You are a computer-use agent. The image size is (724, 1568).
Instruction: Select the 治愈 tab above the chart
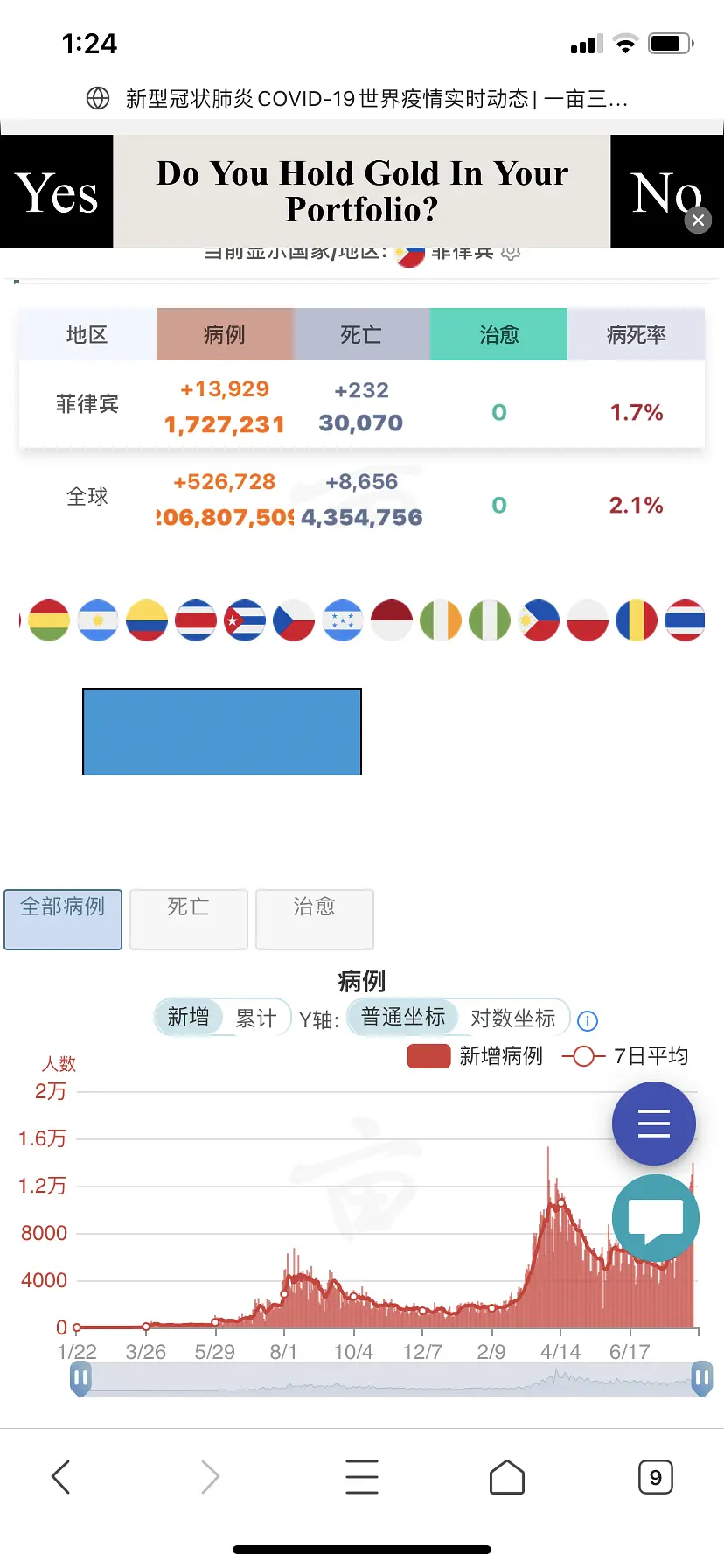pos(314,917)
